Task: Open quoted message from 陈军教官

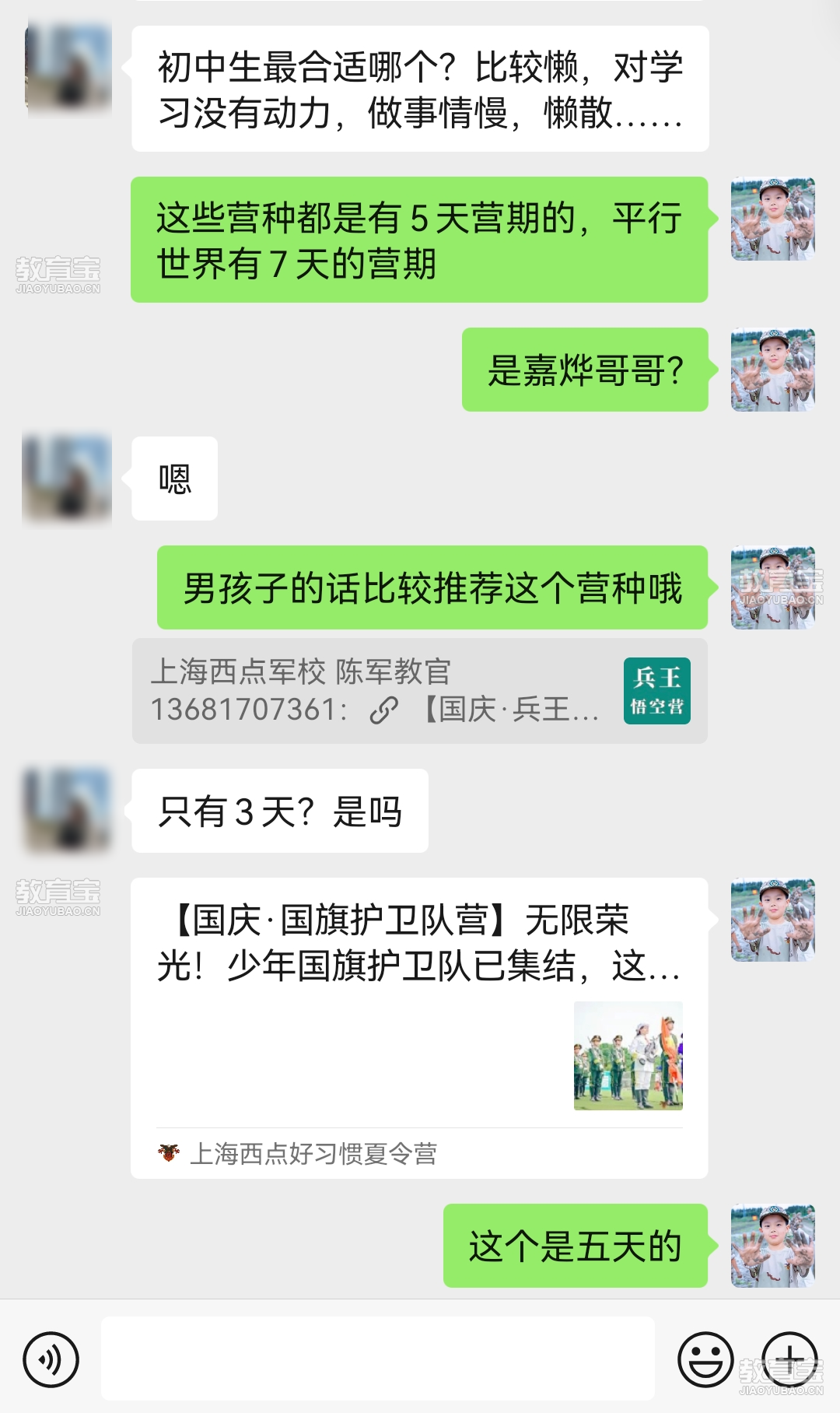Action: [x=419, y=691]
